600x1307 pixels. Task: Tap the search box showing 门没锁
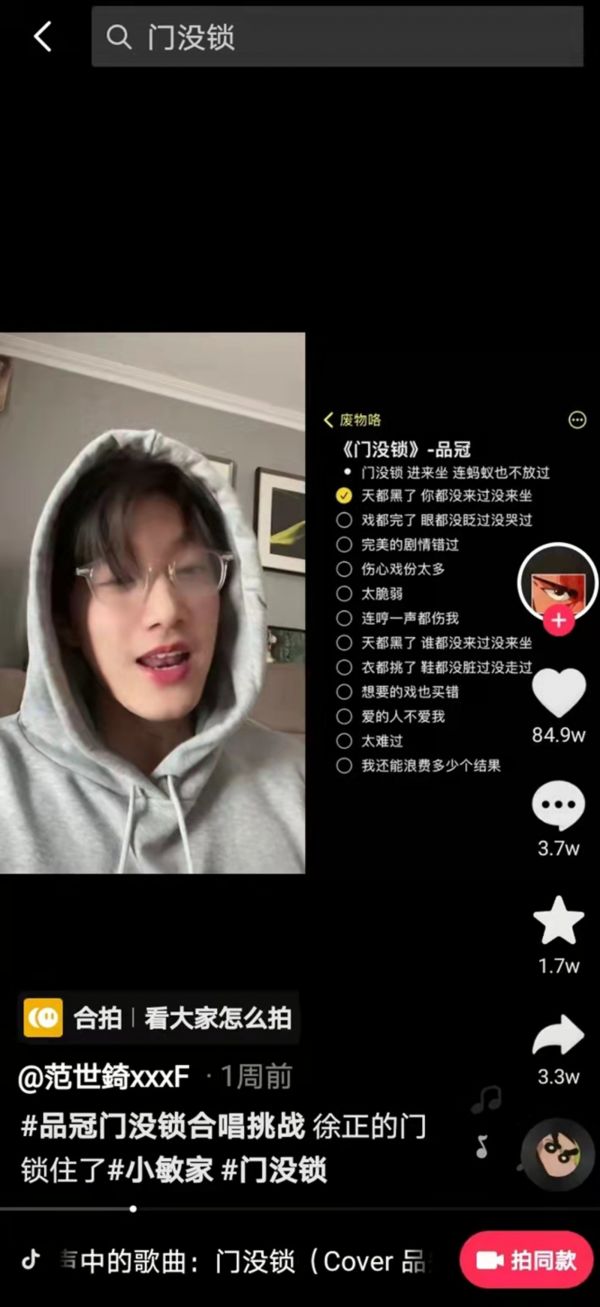tap(337, 37)
